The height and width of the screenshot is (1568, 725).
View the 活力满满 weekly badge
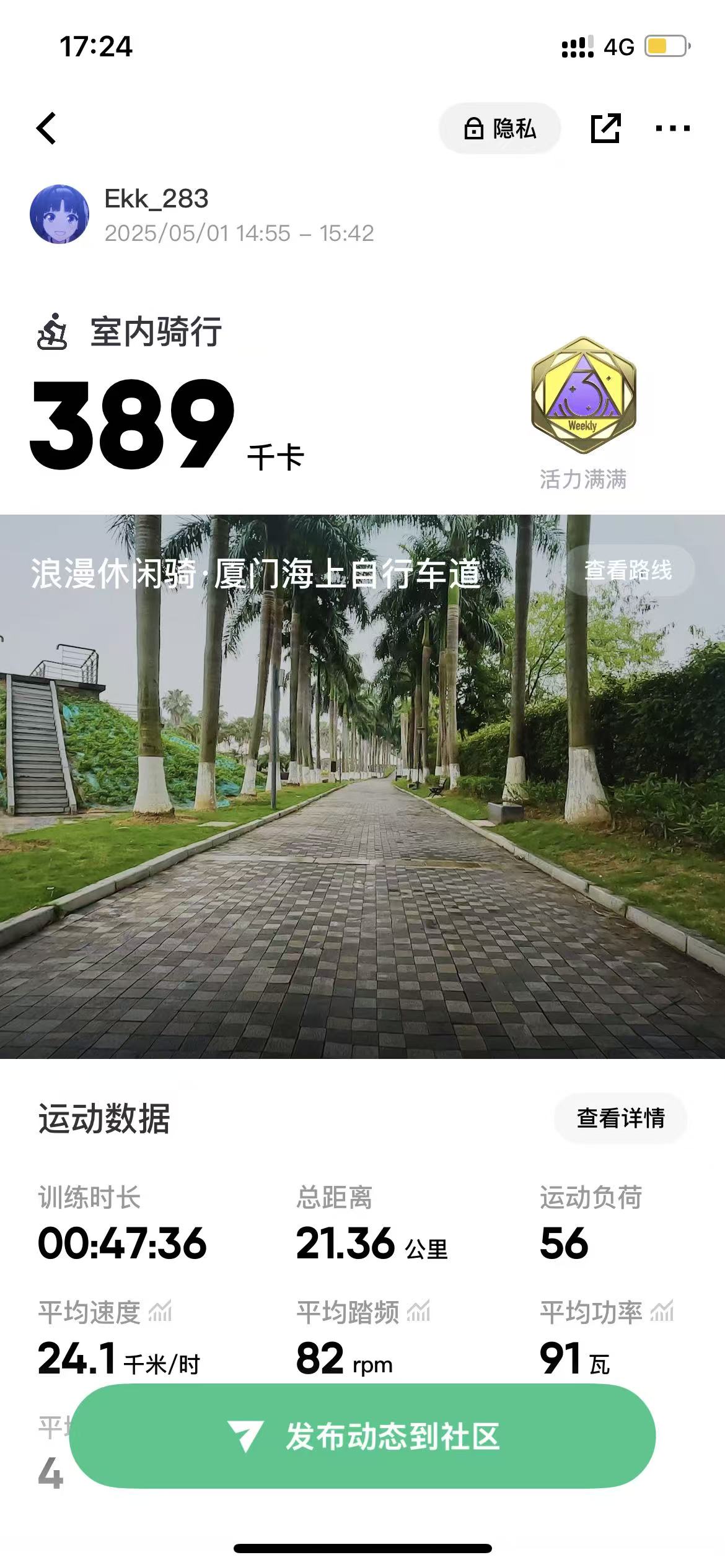pyautogui.click(x=583, y=396)
